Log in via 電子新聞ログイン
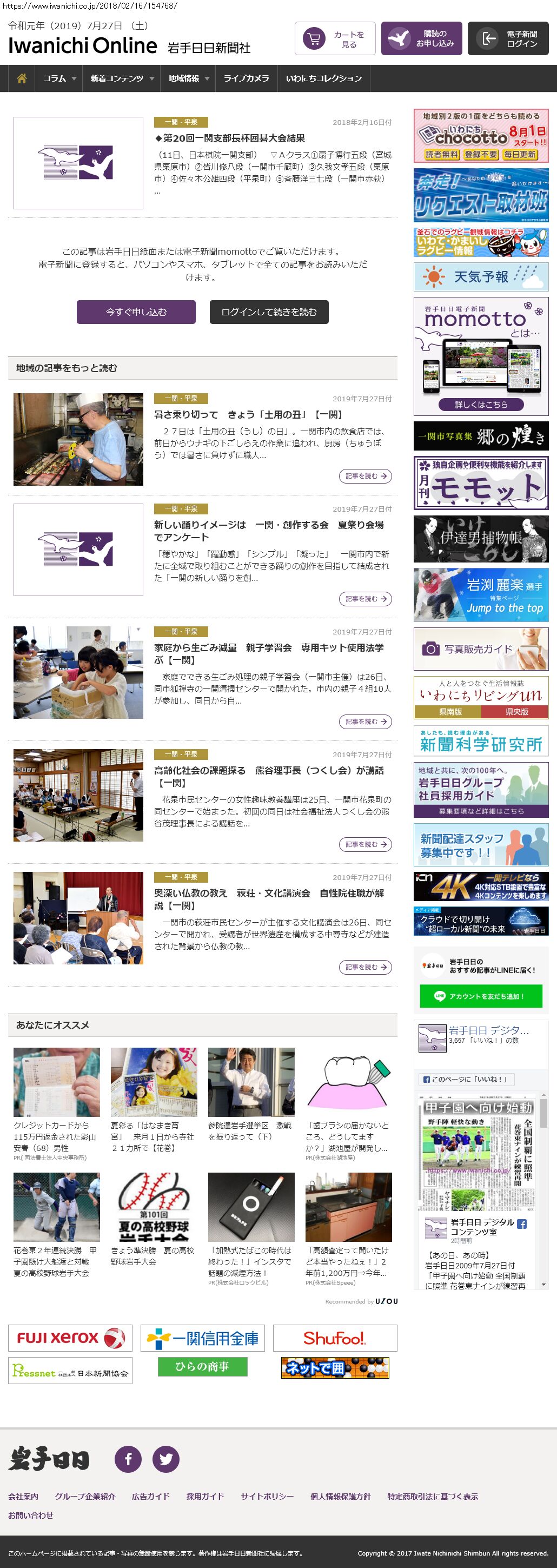Screen dimensions: 557x1568 508,39
